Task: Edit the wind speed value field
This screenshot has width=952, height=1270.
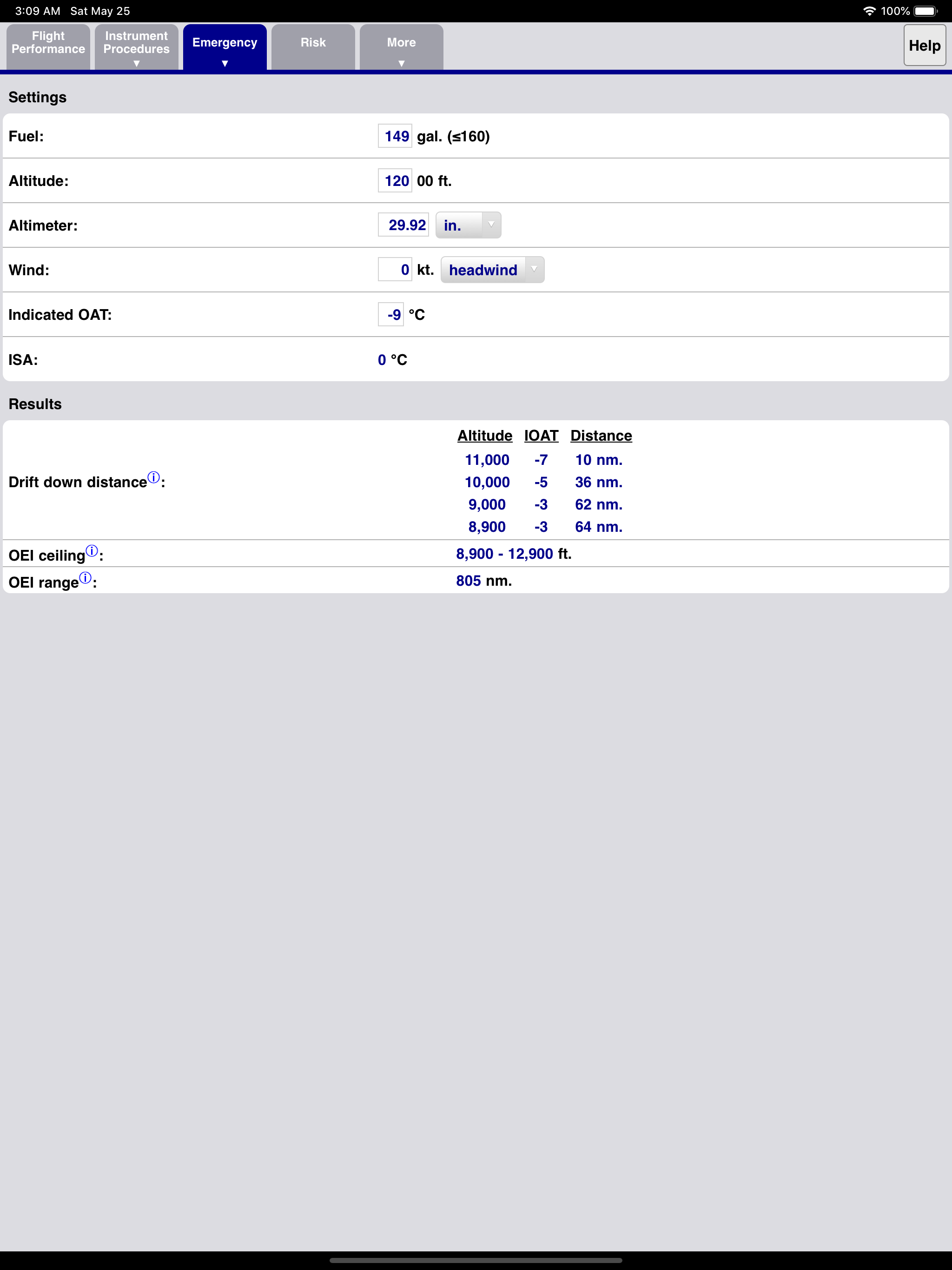Action: pyautogui.click(x=395, y=269)
